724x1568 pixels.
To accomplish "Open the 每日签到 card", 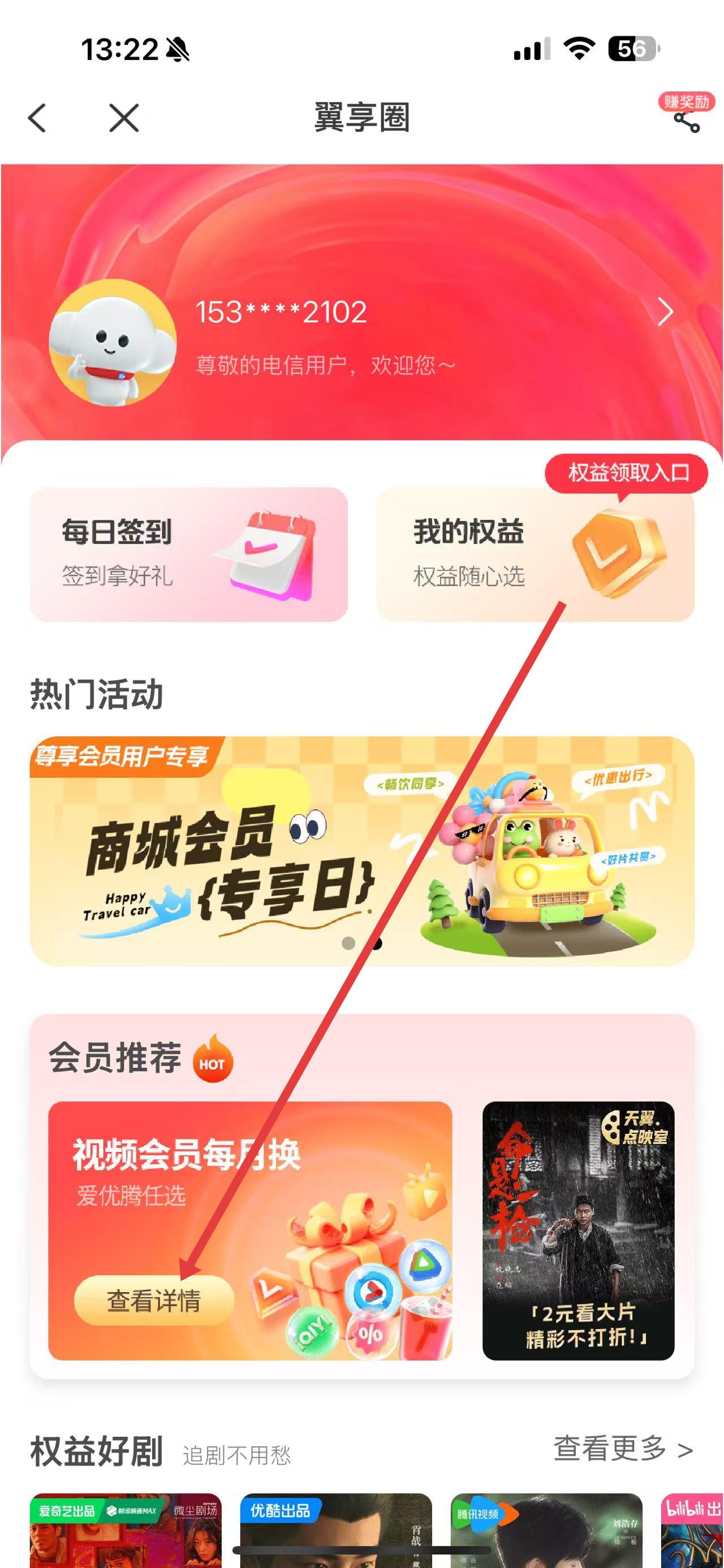I will [189, 554].
